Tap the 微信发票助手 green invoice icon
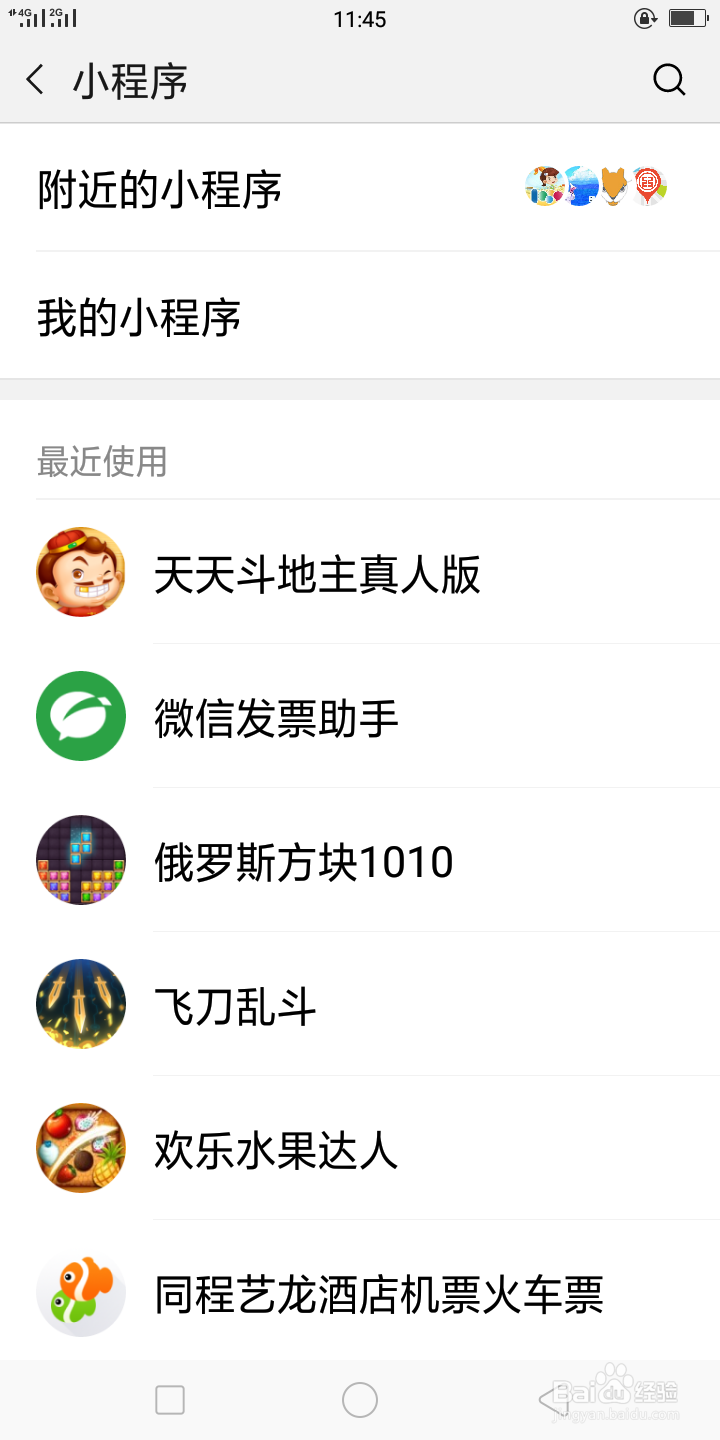Screen dimensions: 720x1440 (80, 716)
